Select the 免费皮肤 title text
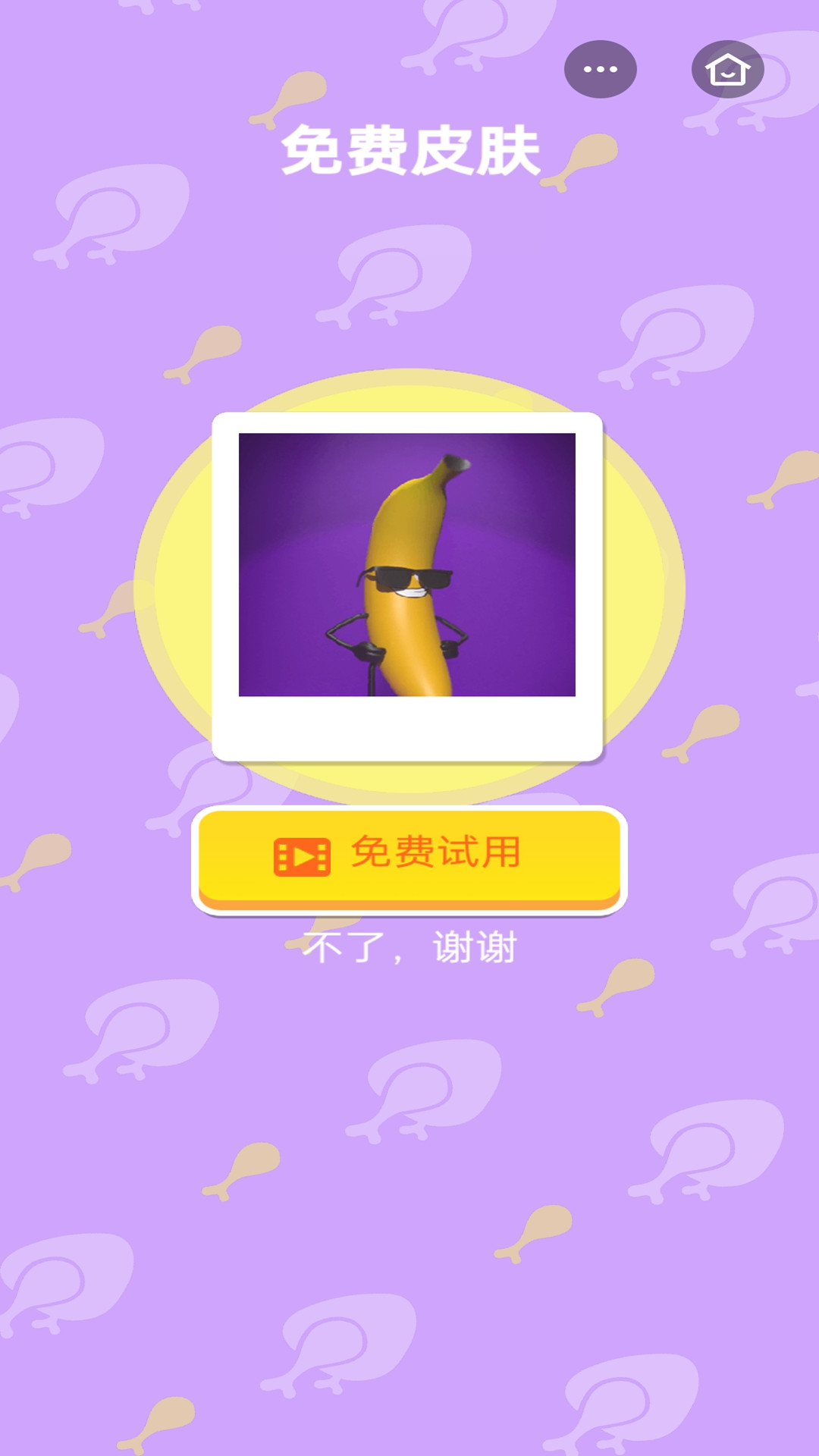Viewport: 819px width, 1456px height. (x=409, y=149)
